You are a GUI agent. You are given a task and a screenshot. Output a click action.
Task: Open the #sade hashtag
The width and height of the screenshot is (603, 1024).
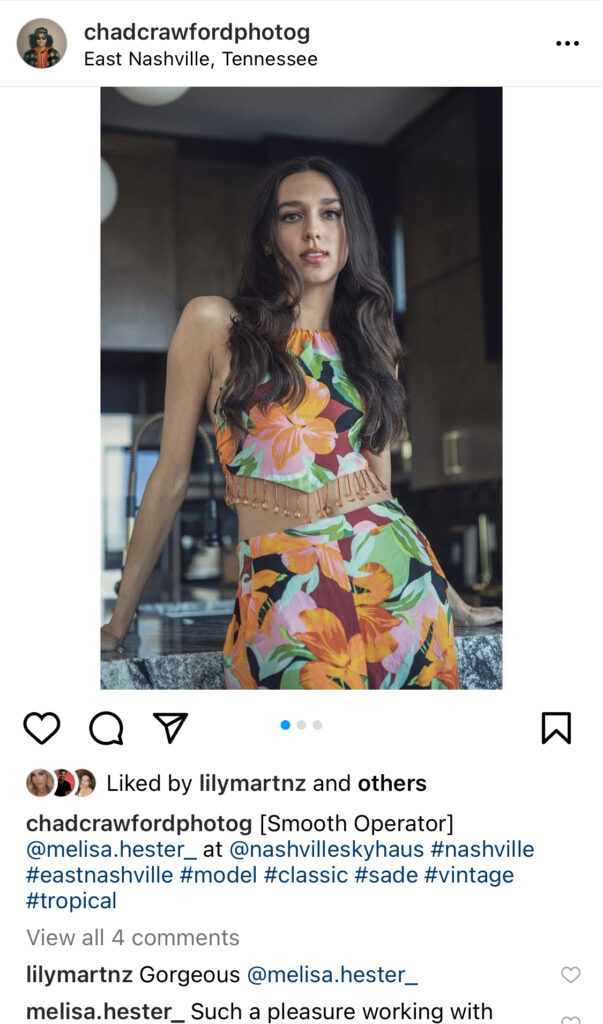pyautogui.click(x=386, y=875)
